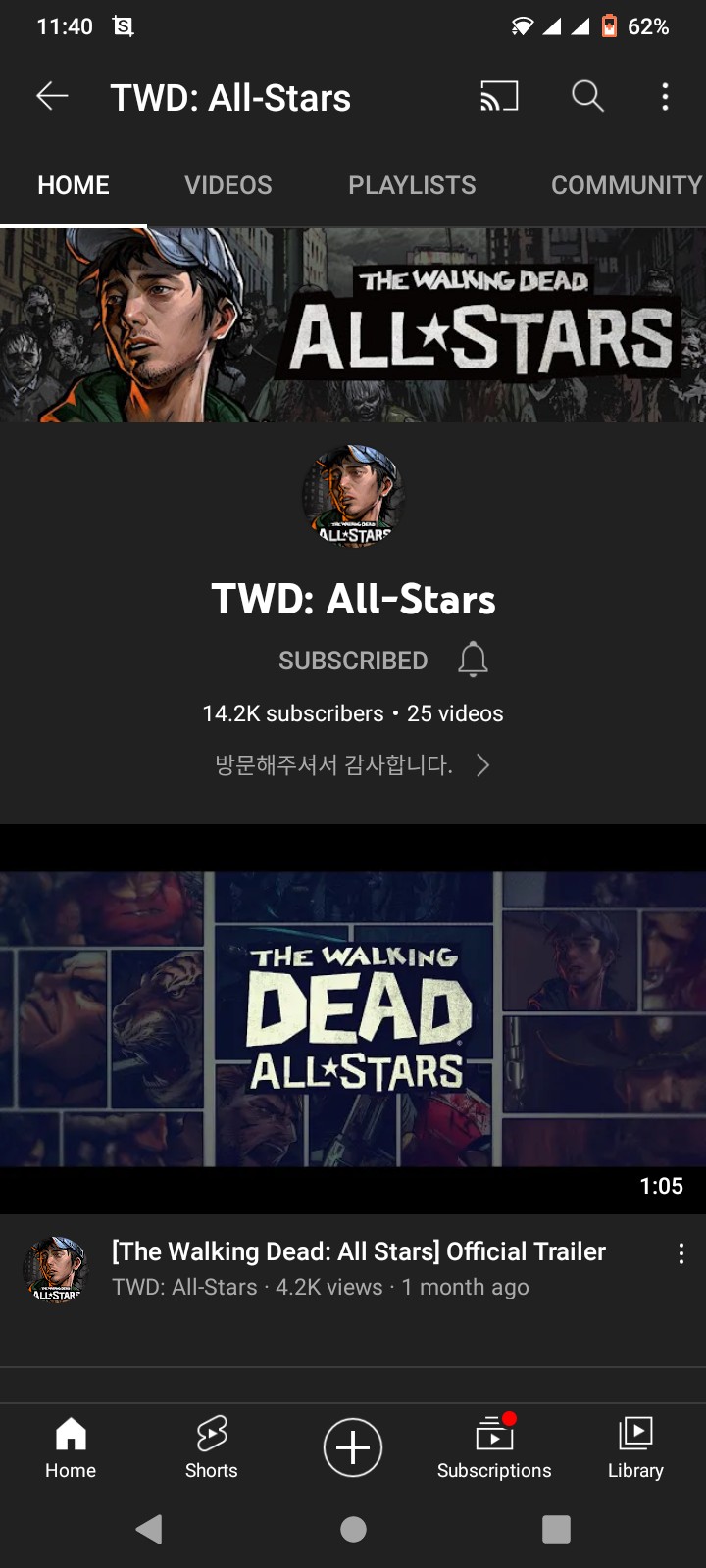Tap the Subscribed button
The width and height of the screenshot is (706, 1568).
pyautogui.click(x=353, y=661)
